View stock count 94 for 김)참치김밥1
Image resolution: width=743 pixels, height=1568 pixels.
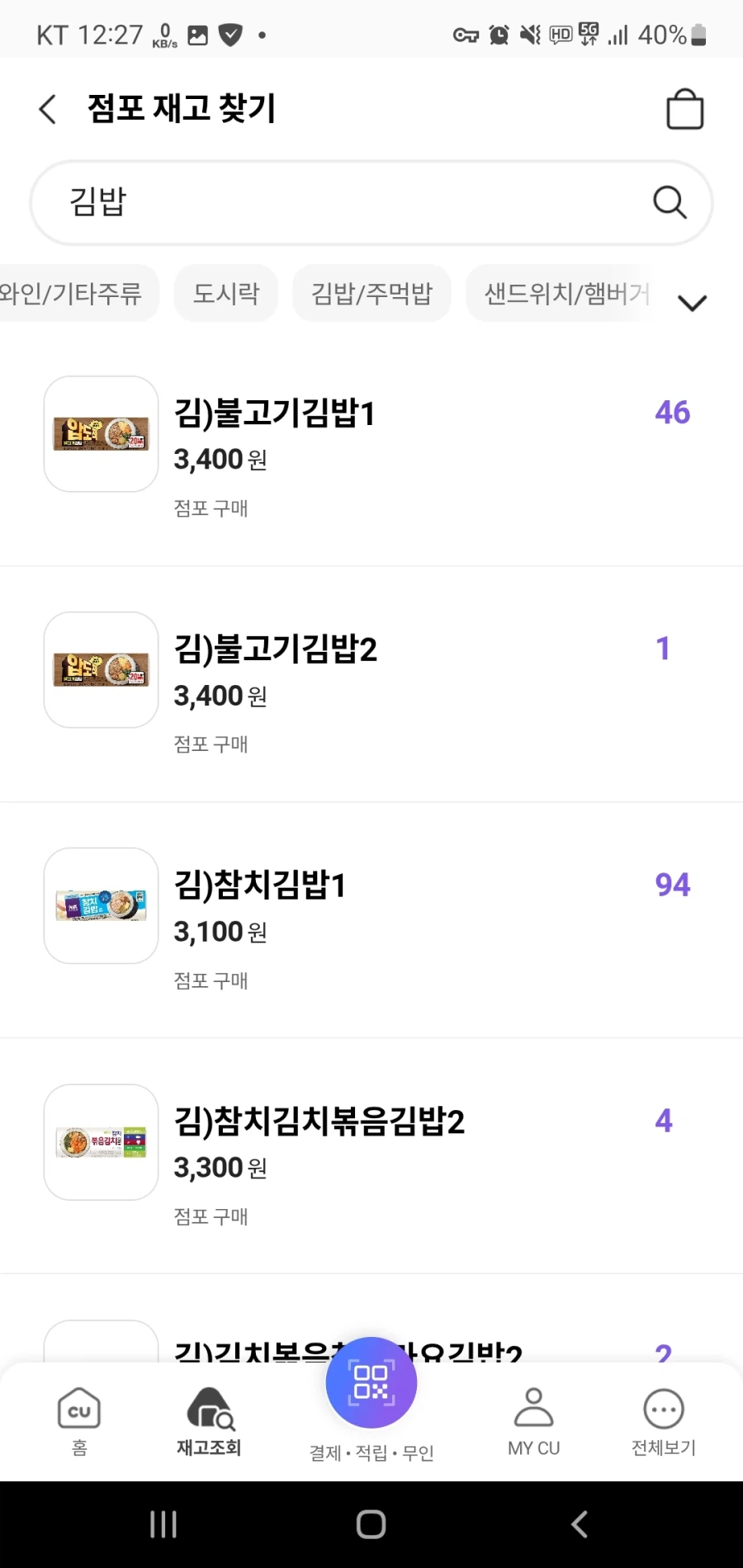point(671,884)
